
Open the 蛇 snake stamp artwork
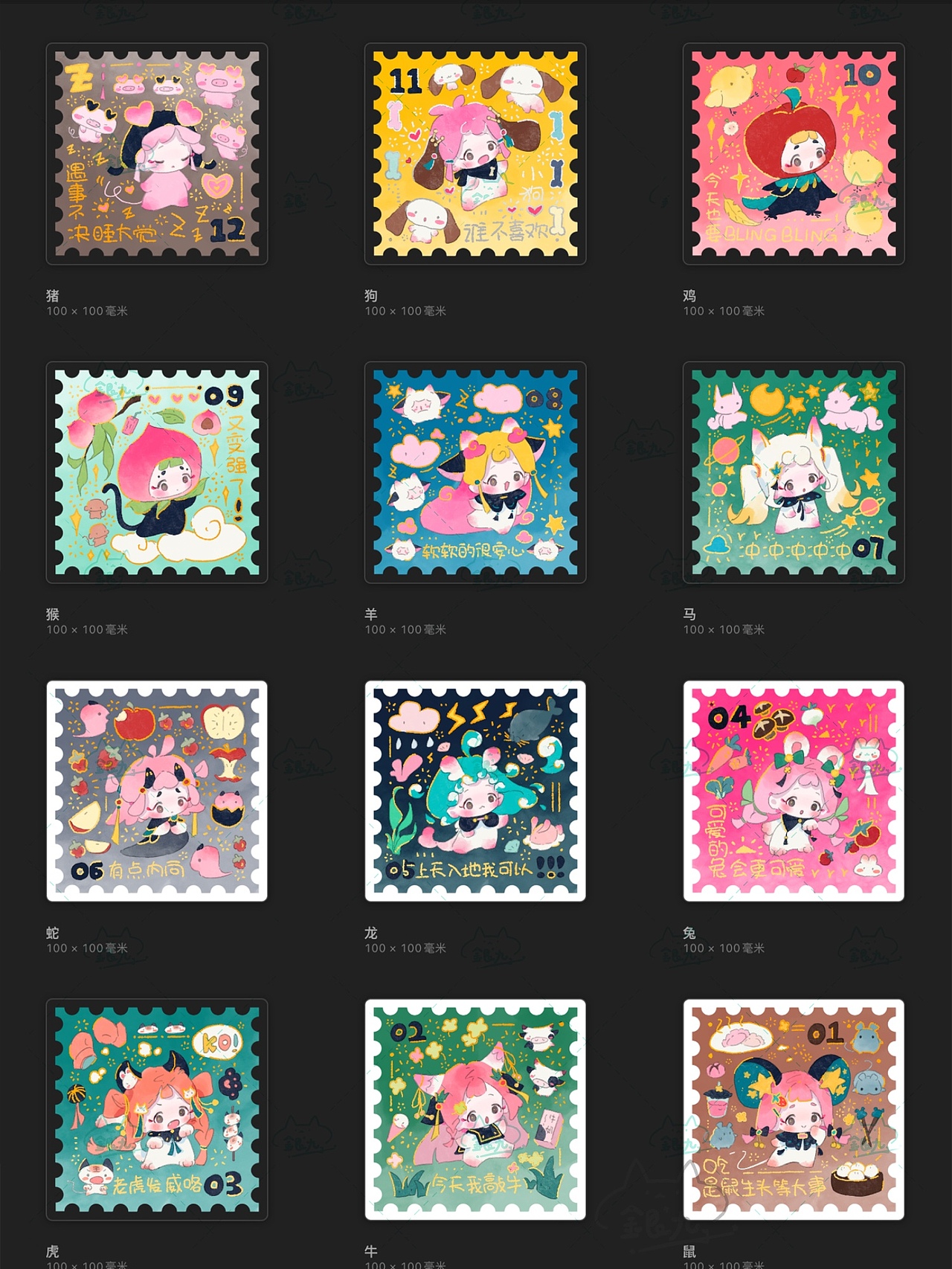coord(157,791)
